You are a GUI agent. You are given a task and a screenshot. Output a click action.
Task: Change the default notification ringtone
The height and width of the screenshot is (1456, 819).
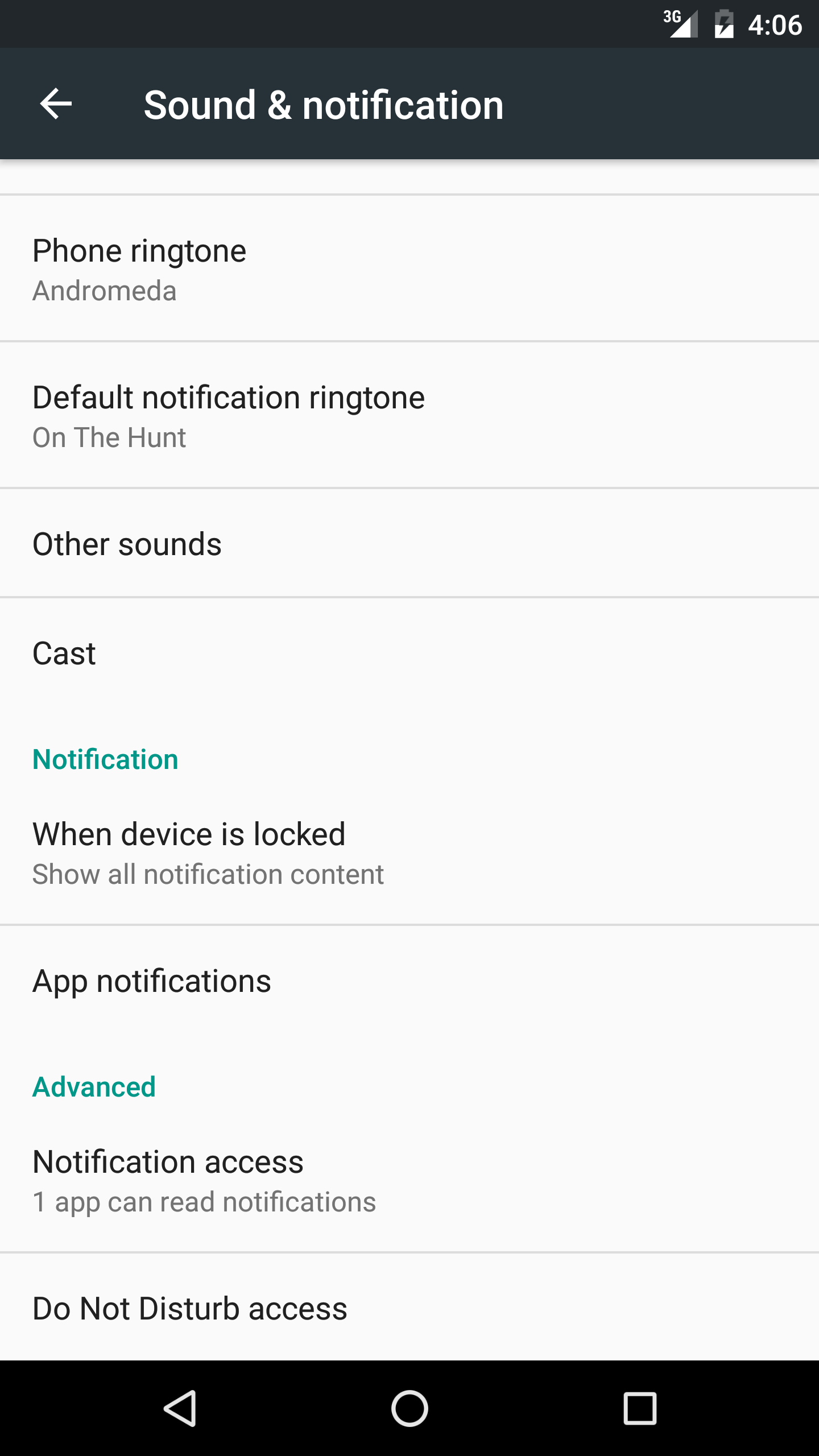409,415
